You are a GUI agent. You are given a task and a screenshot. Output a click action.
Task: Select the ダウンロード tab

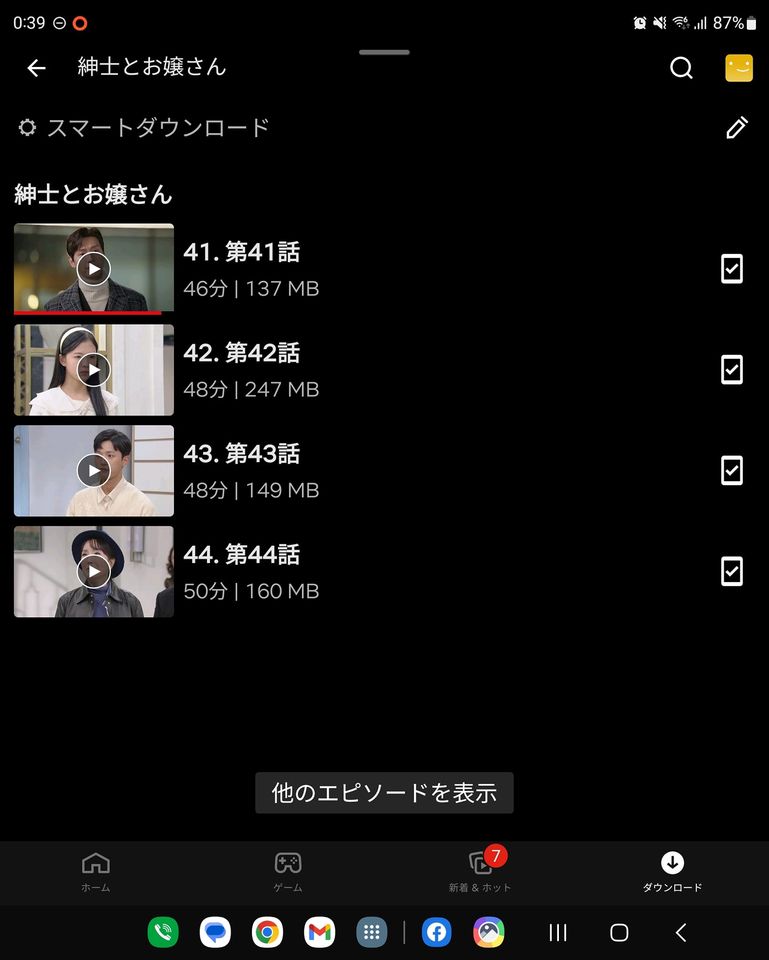click(672, 872)
